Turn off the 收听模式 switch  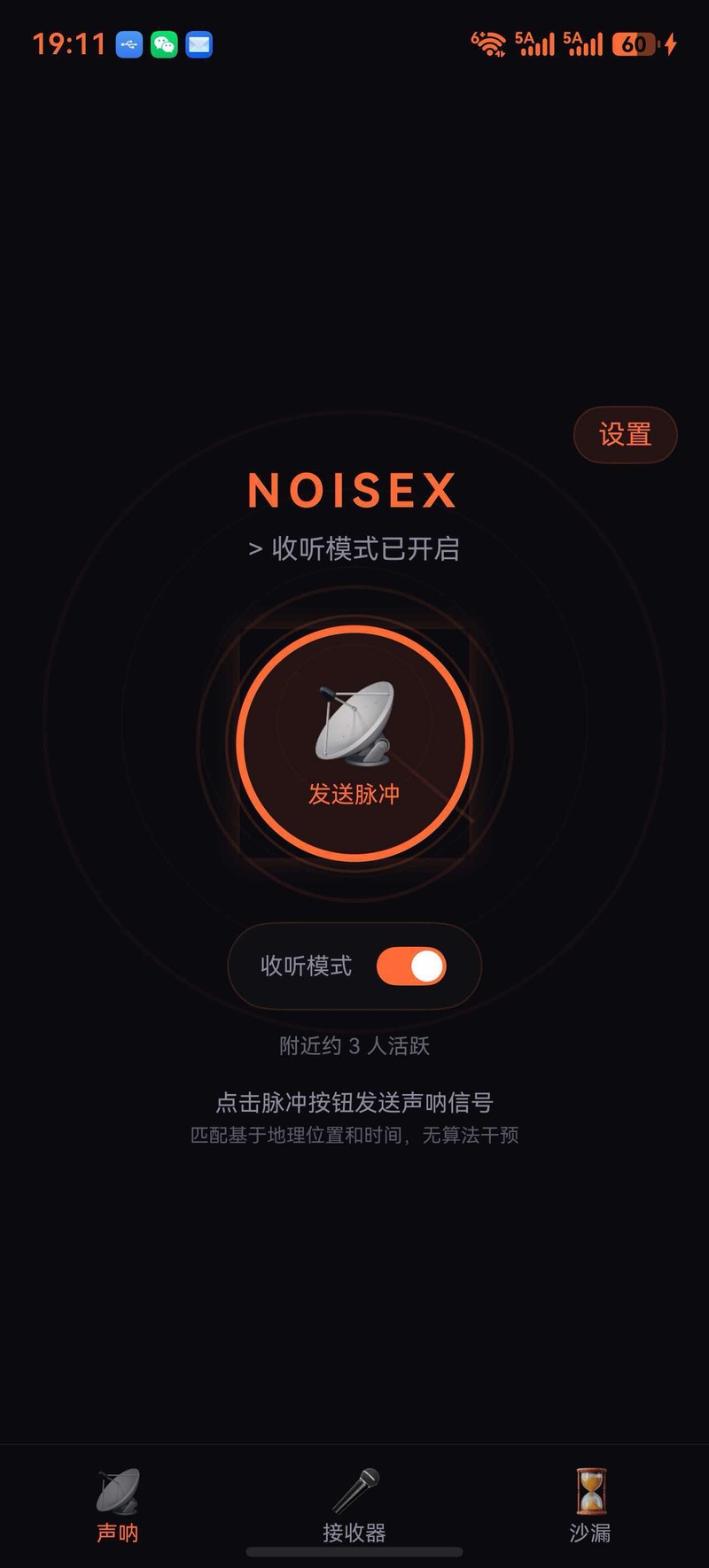(x=411, y=966)
